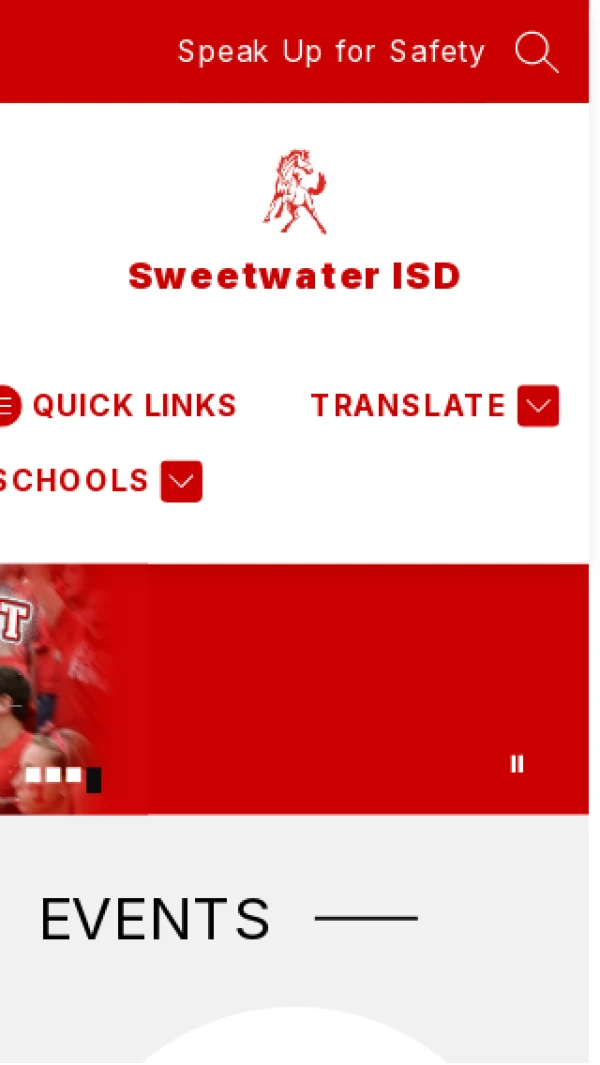Screen dimensions: 600x1065
Task: Select the first slideshow indicator dot
Action: coord(33,775)
